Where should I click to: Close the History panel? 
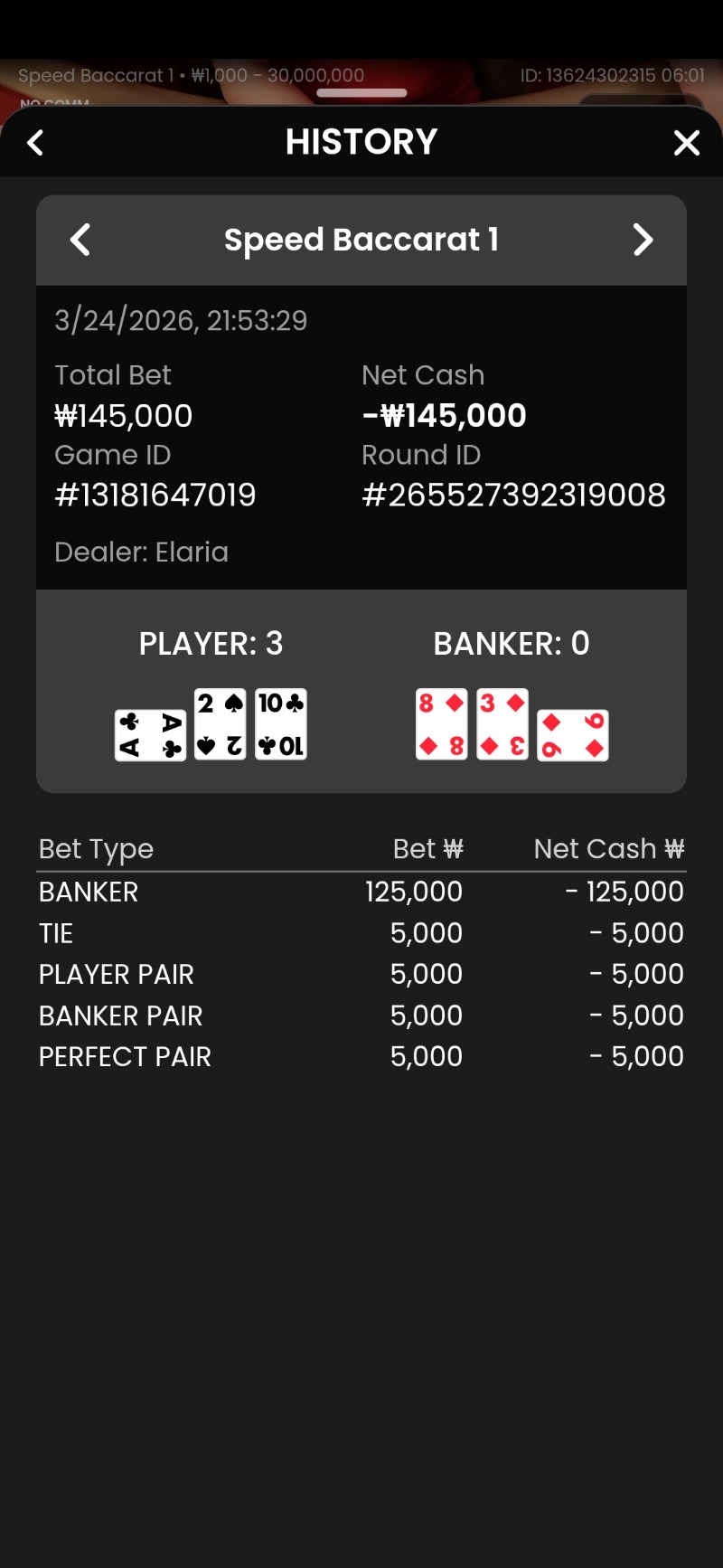coord(687,143)
